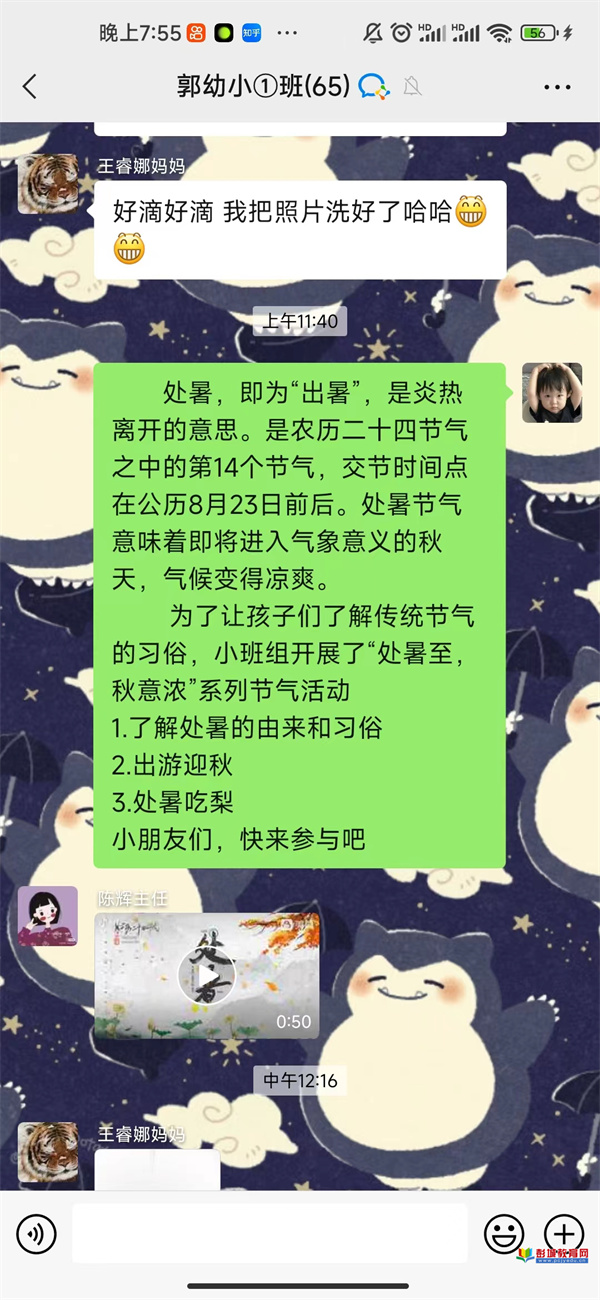This screenshot has width=600, height=1300.
Task: Tap the message text input field
Action: point(269,1233)
